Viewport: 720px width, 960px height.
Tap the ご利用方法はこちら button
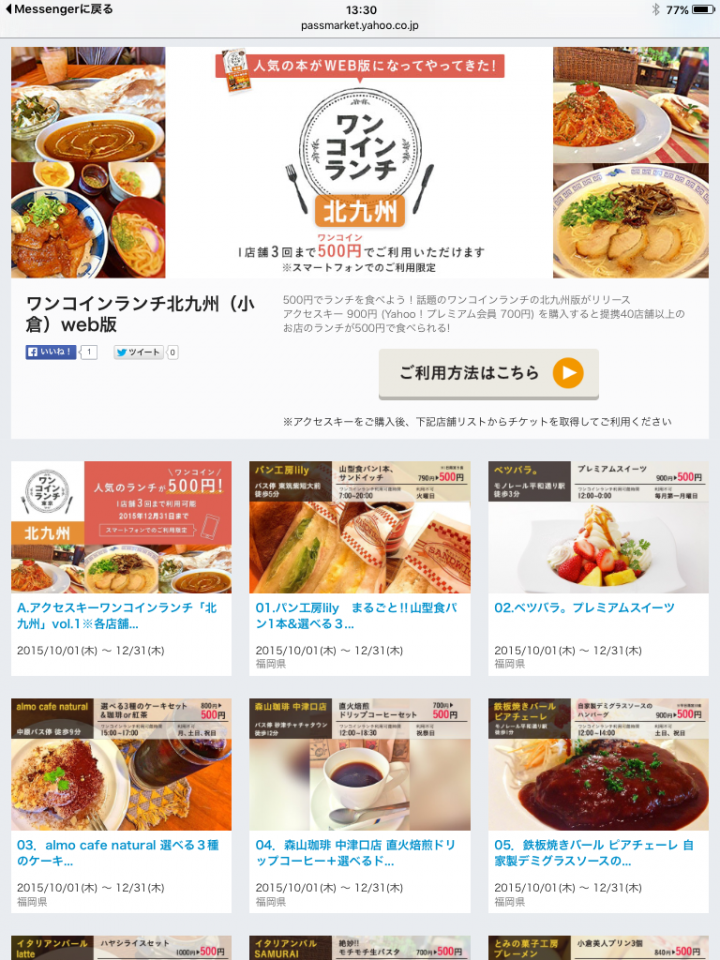coord(488,374)
